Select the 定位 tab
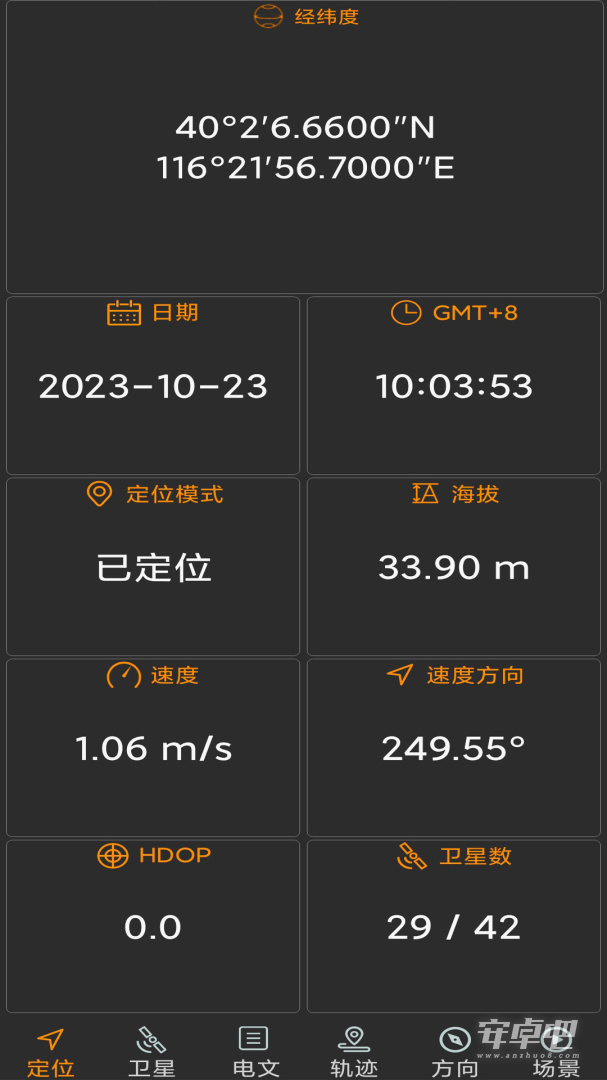 [50, 1052]
